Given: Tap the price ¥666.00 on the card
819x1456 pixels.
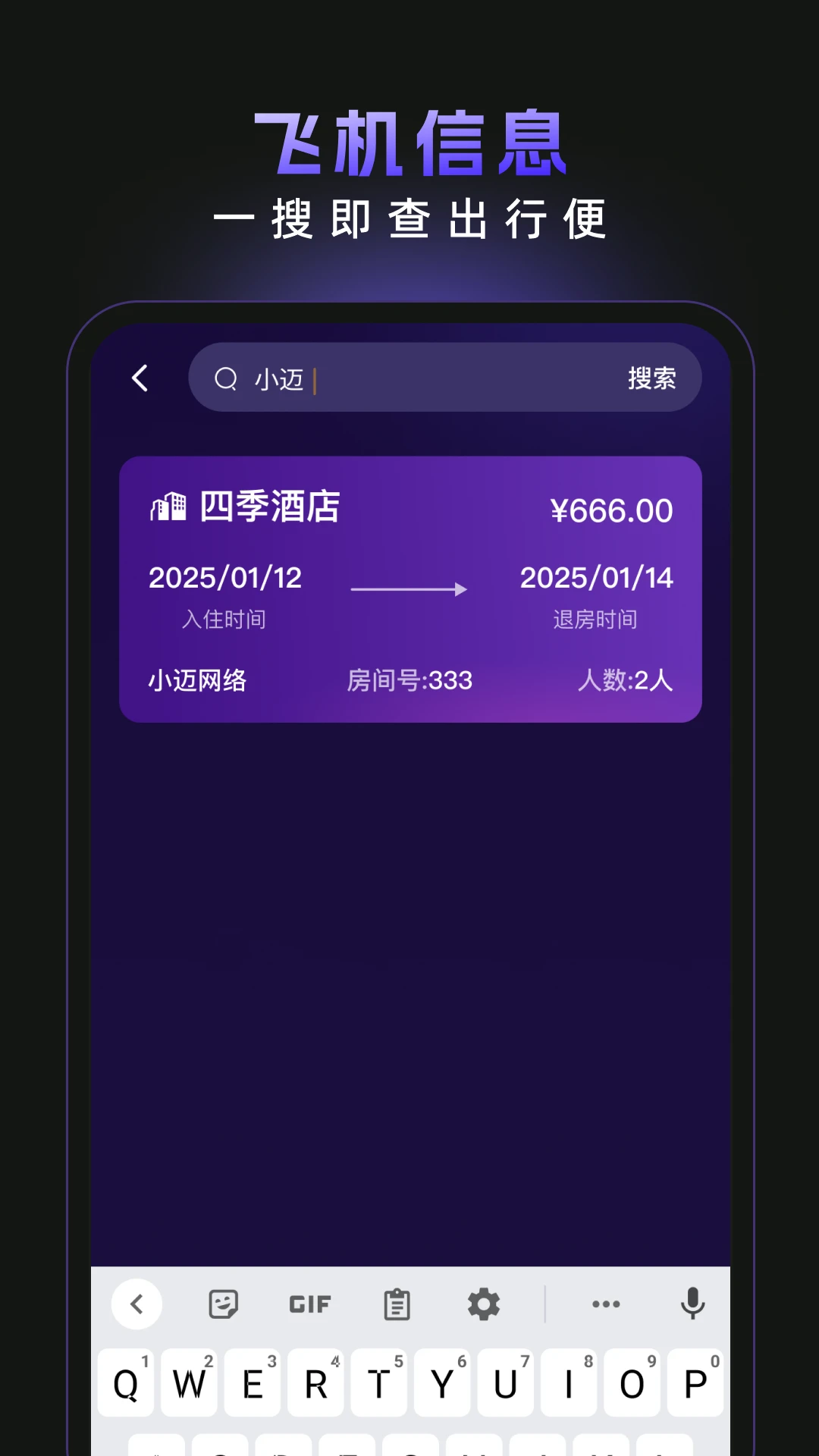Looking at the screenshot, I should 612,510.
